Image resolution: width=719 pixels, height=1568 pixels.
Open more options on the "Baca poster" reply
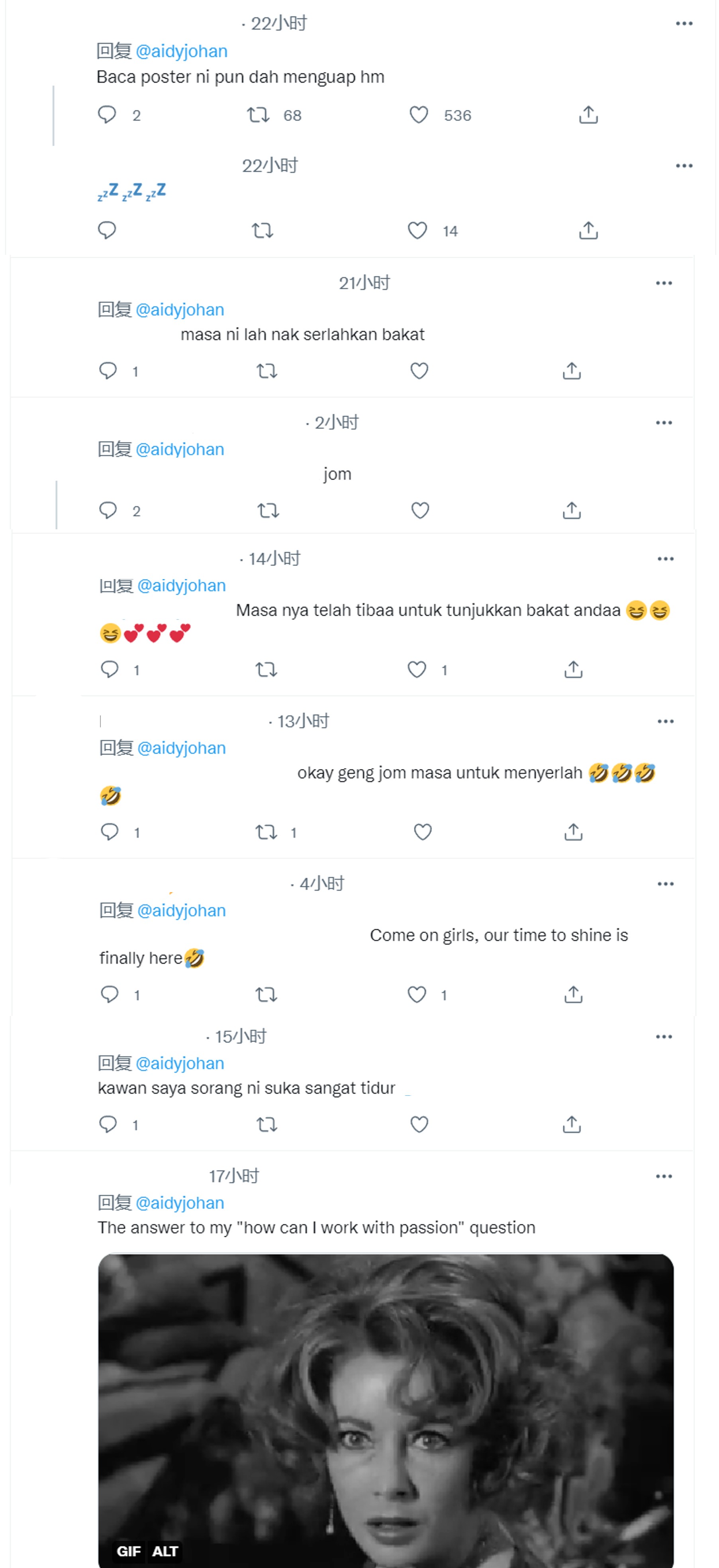684,24
